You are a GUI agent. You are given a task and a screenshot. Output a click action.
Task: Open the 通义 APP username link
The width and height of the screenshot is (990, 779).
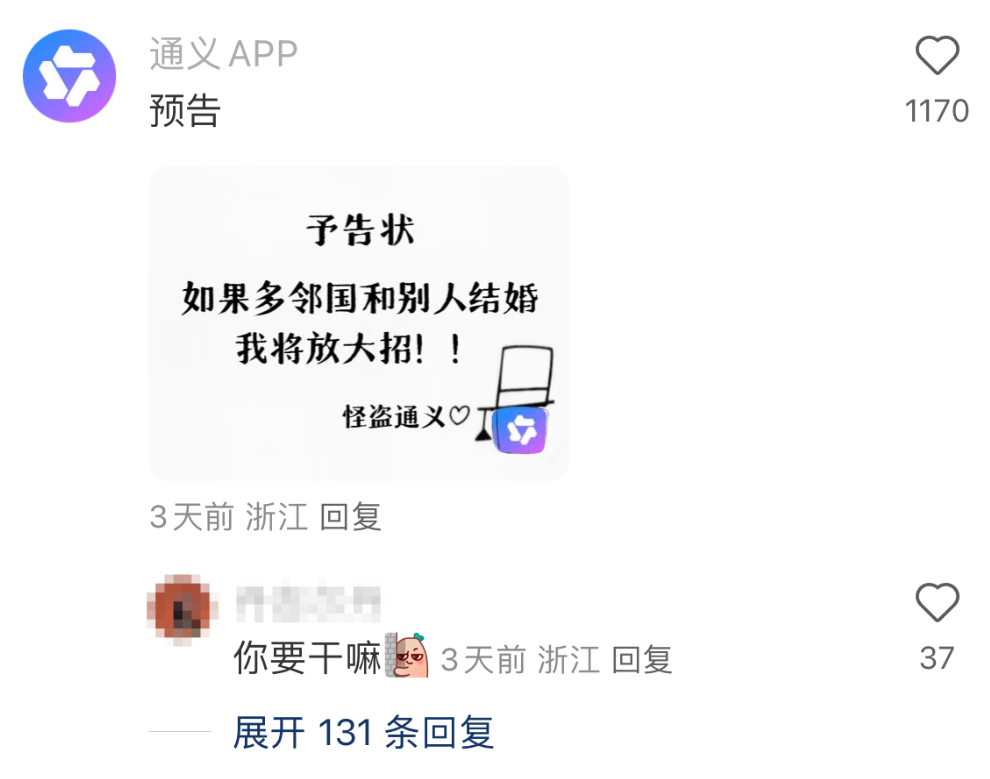click(x=223, y=53)
